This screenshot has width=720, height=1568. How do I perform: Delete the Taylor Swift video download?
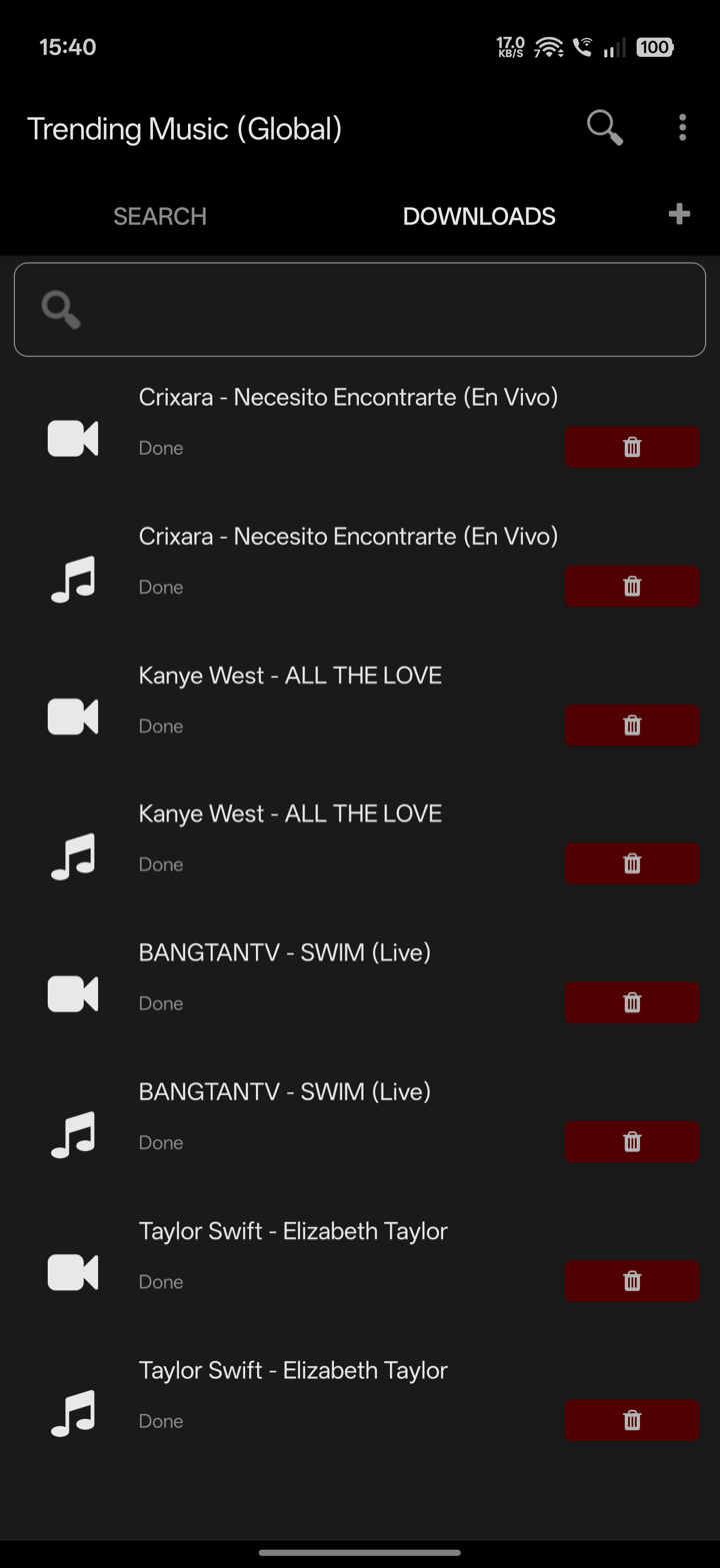pos(632,1280)
